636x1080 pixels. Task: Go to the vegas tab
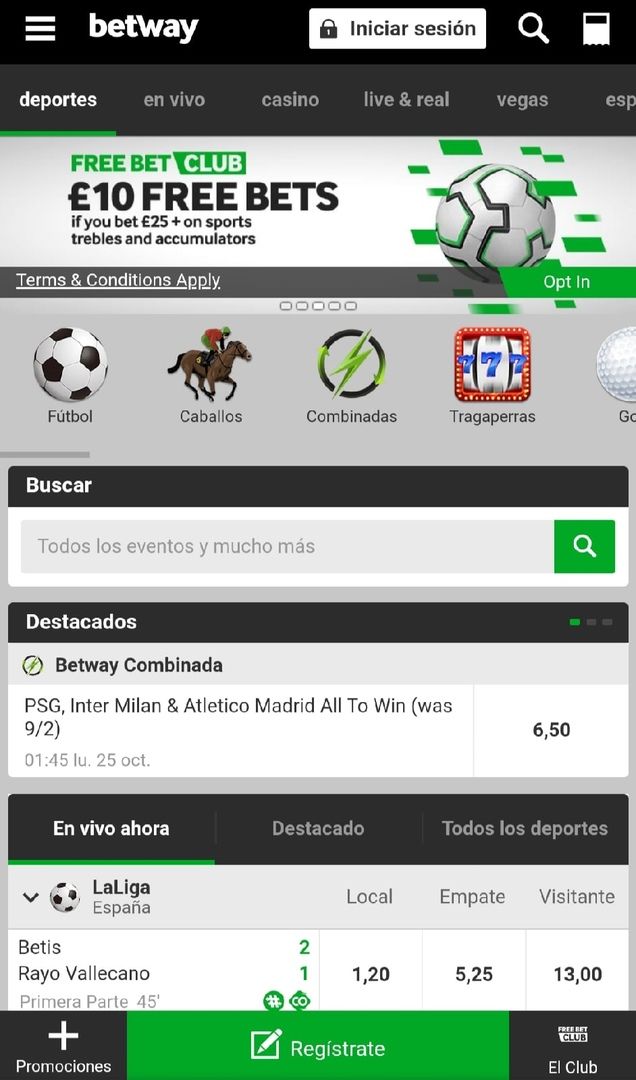(x=522, y=99)
